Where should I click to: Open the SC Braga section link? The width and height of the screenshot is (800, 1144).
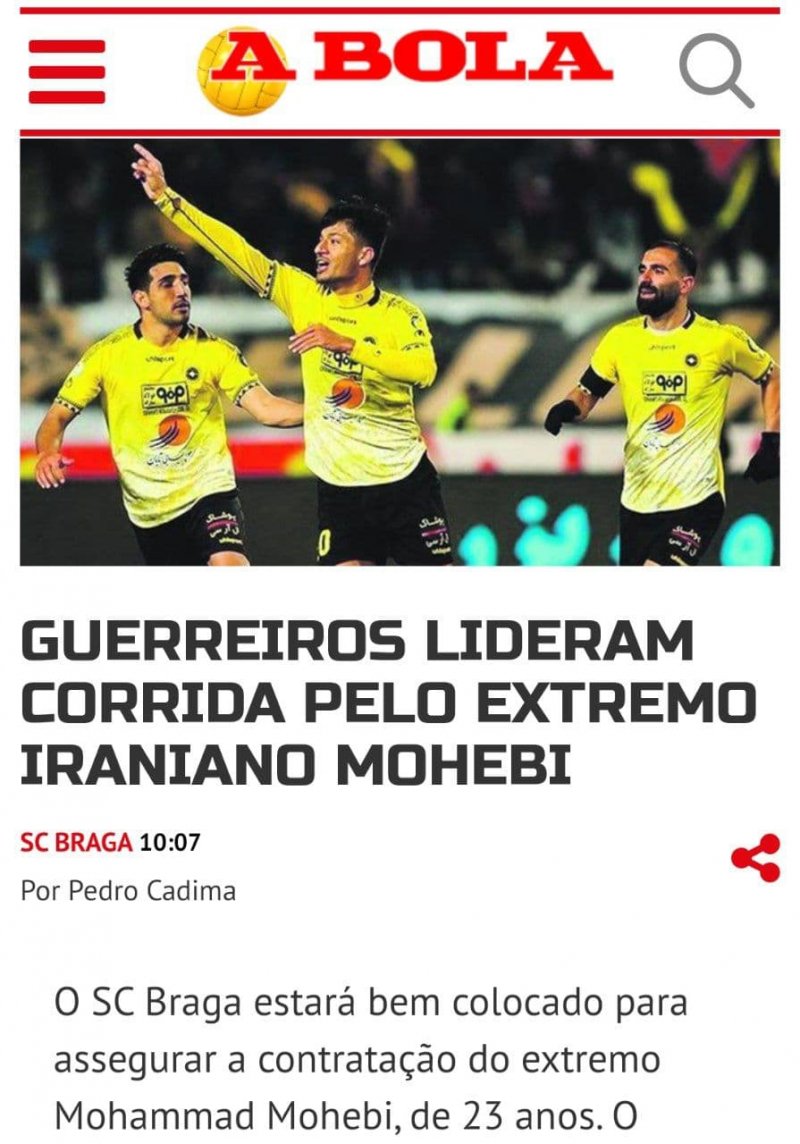pyautogui.click(x=76, y=842)
